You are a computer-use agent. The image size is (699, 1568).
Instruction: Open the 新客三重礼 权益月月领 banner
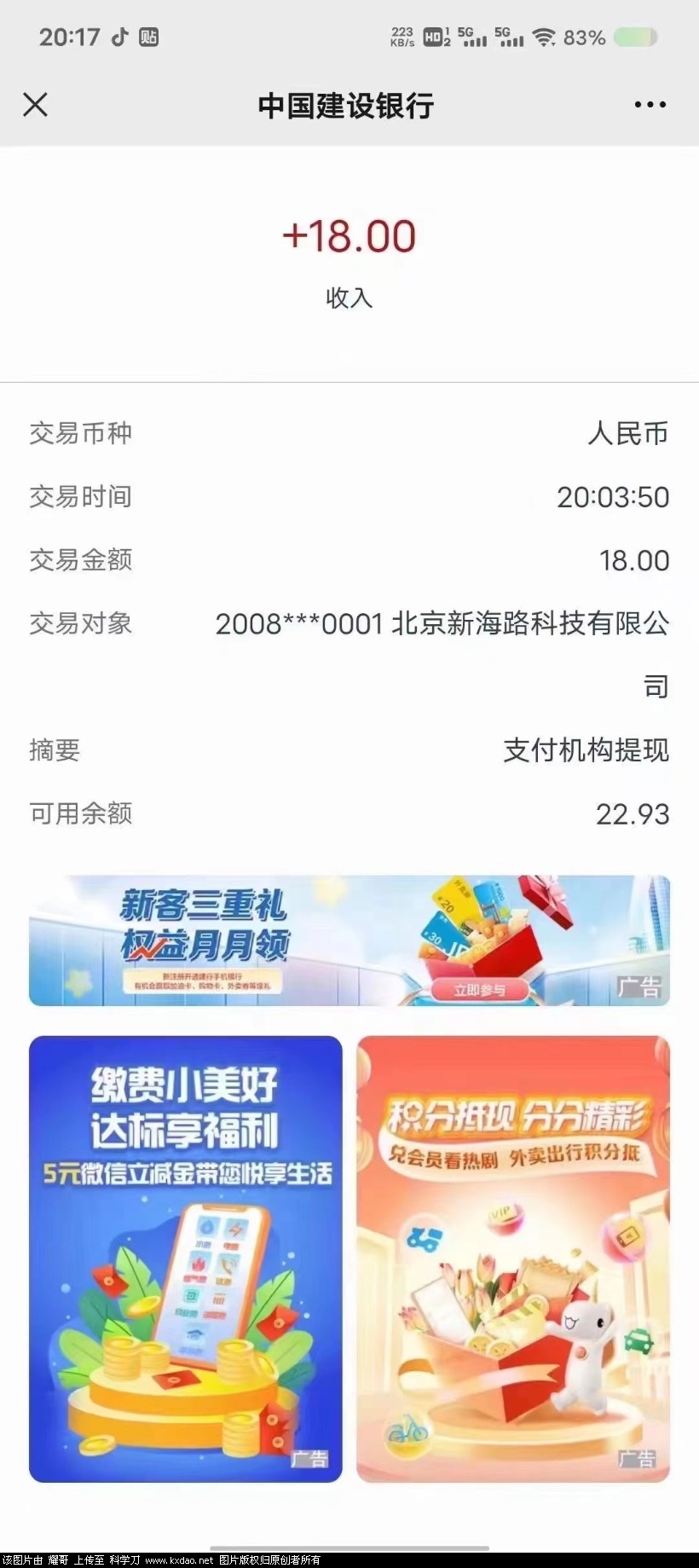349,940
